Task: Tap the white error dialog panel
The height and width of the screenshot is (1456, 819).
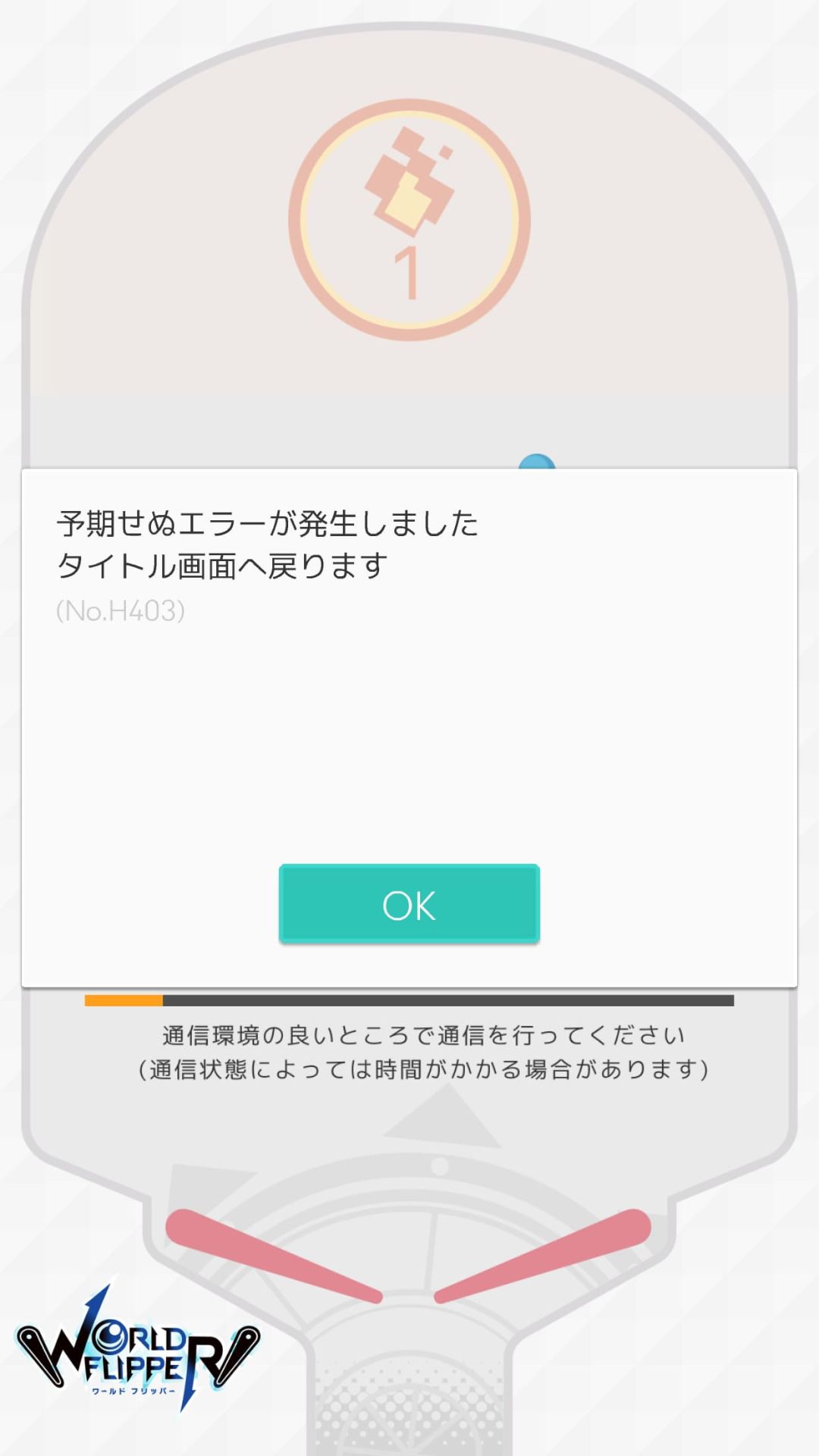Action: pyautogui.click(x=409, y=728)
